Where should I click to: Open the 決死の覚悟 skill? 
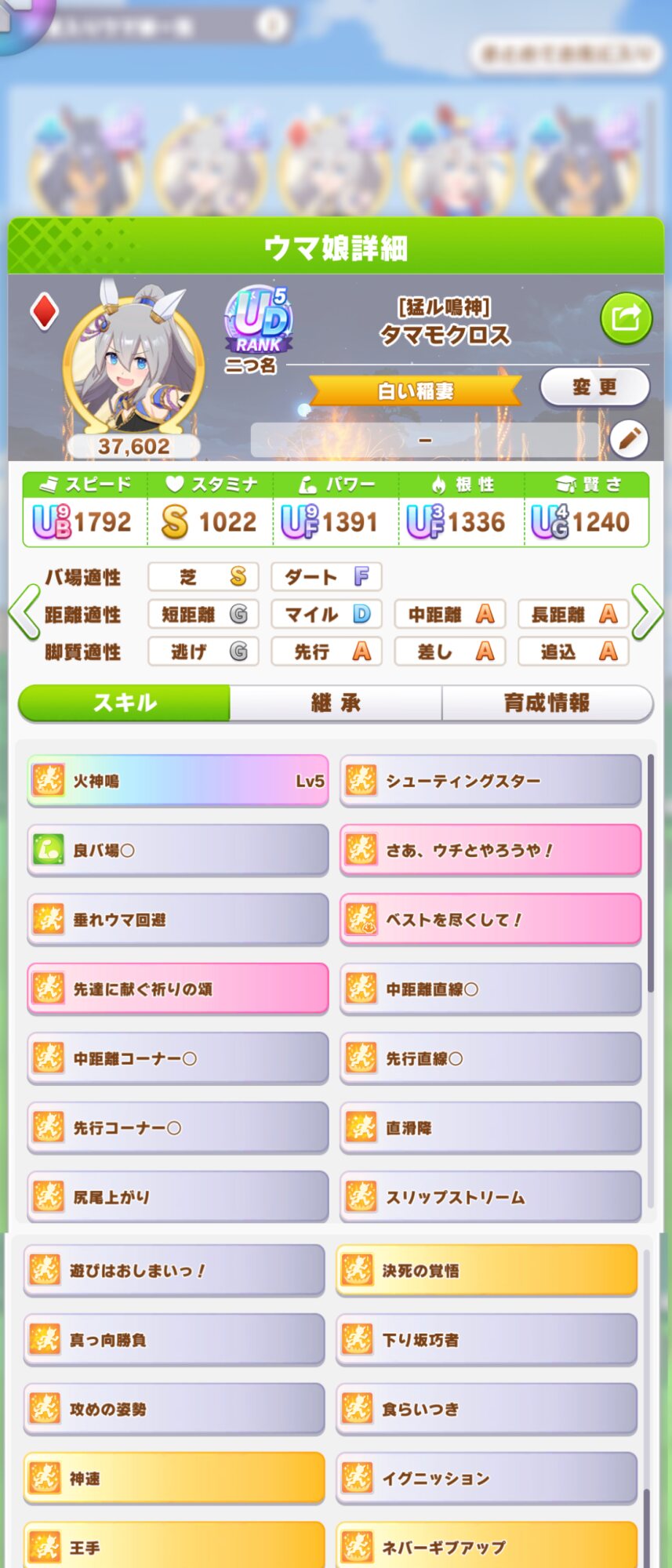487,1270
